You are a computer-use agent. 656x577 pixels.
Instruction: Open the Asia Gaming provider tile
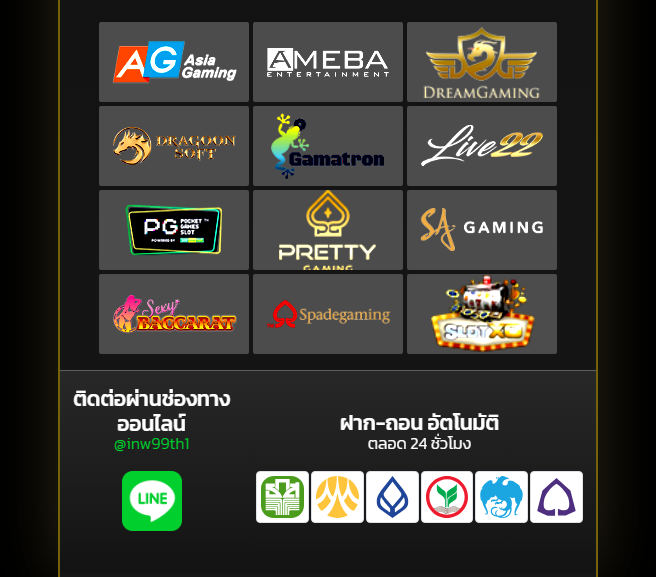point(174,62)
